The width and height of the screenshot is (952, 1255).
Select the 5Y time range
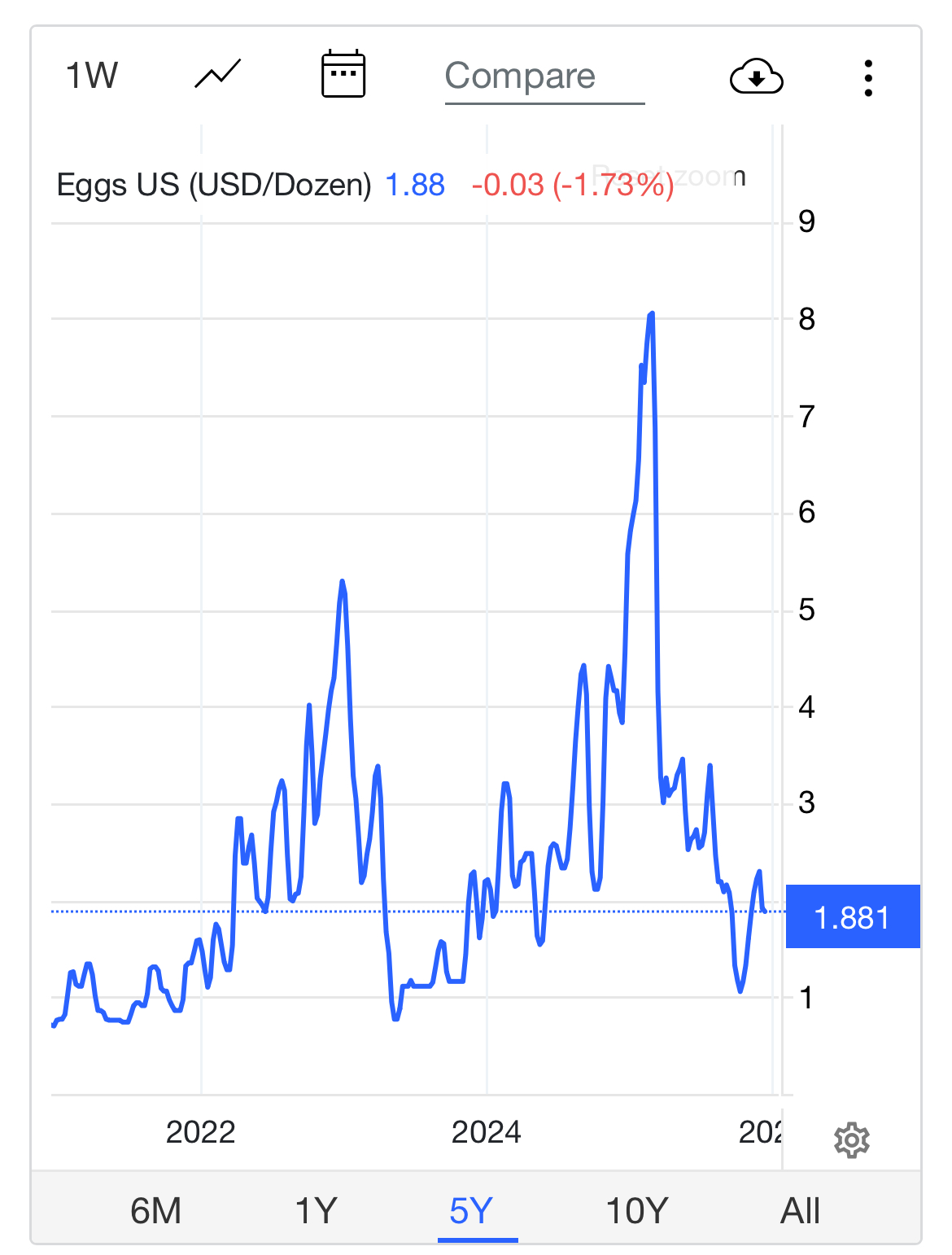472,1211
